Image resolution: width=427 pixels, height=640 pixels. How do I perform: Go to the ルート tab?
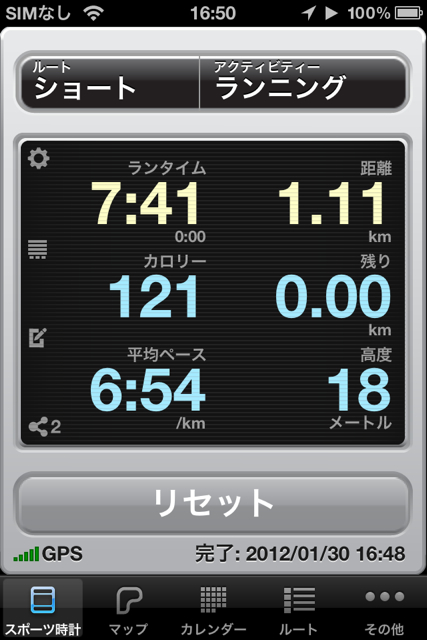pyautogui.click(x=298, y=610)
